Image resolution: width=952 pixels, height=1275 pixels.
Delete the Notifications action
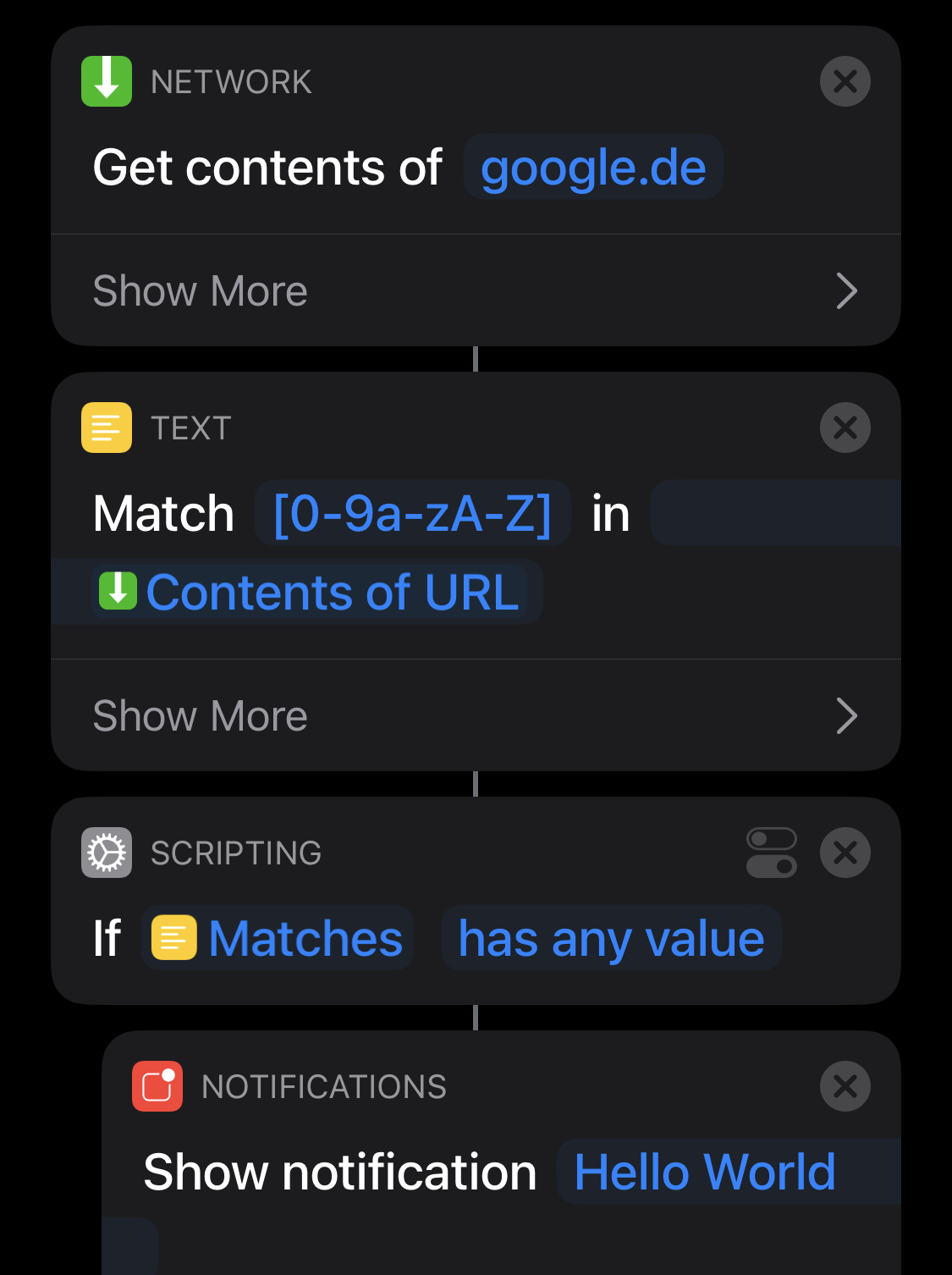[x=845, y=1086]
